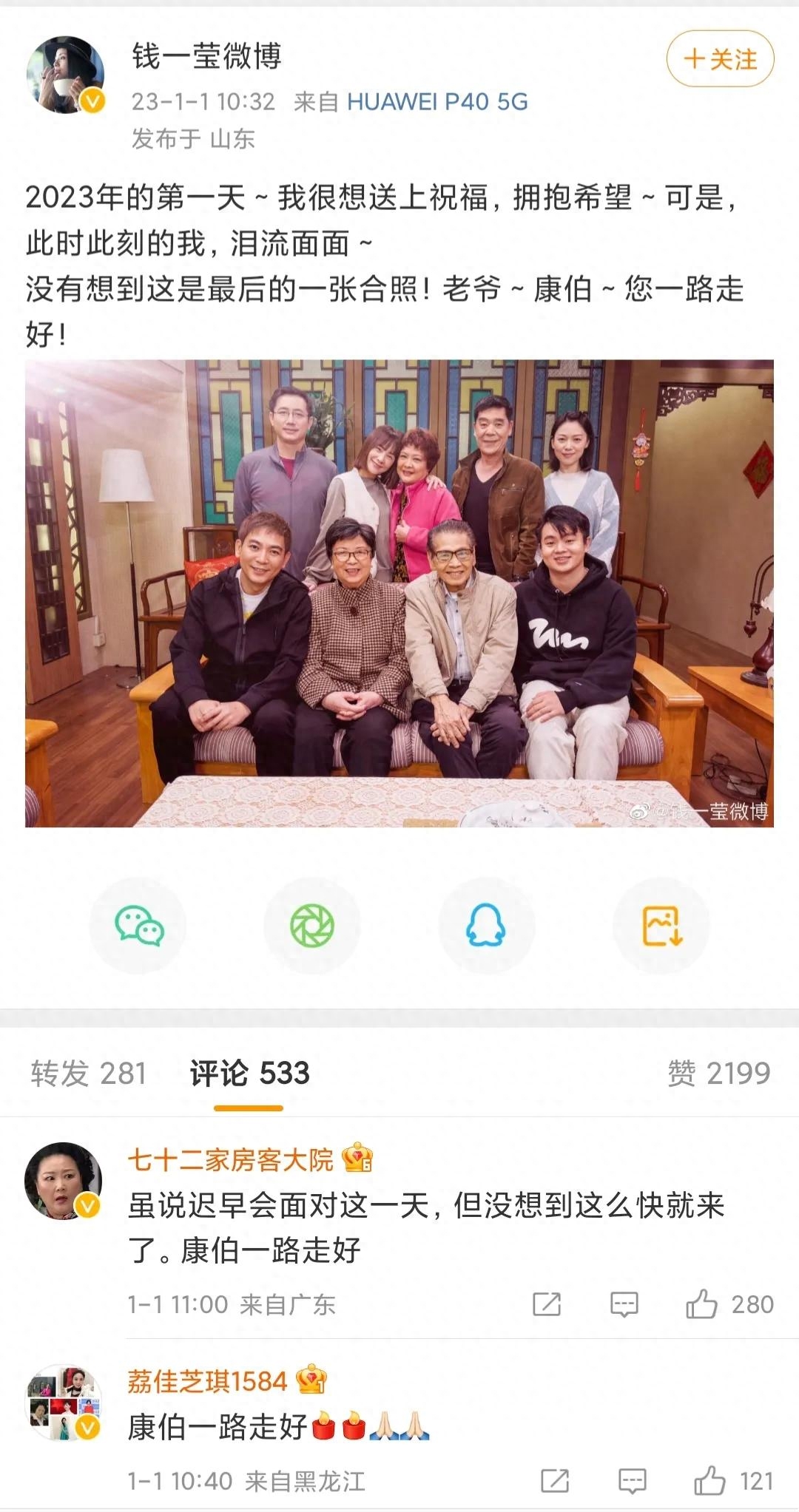Viewport: 799px width, 1512px height.
Task: Select the 评论 533 tab
Action: pos(249,1073)
